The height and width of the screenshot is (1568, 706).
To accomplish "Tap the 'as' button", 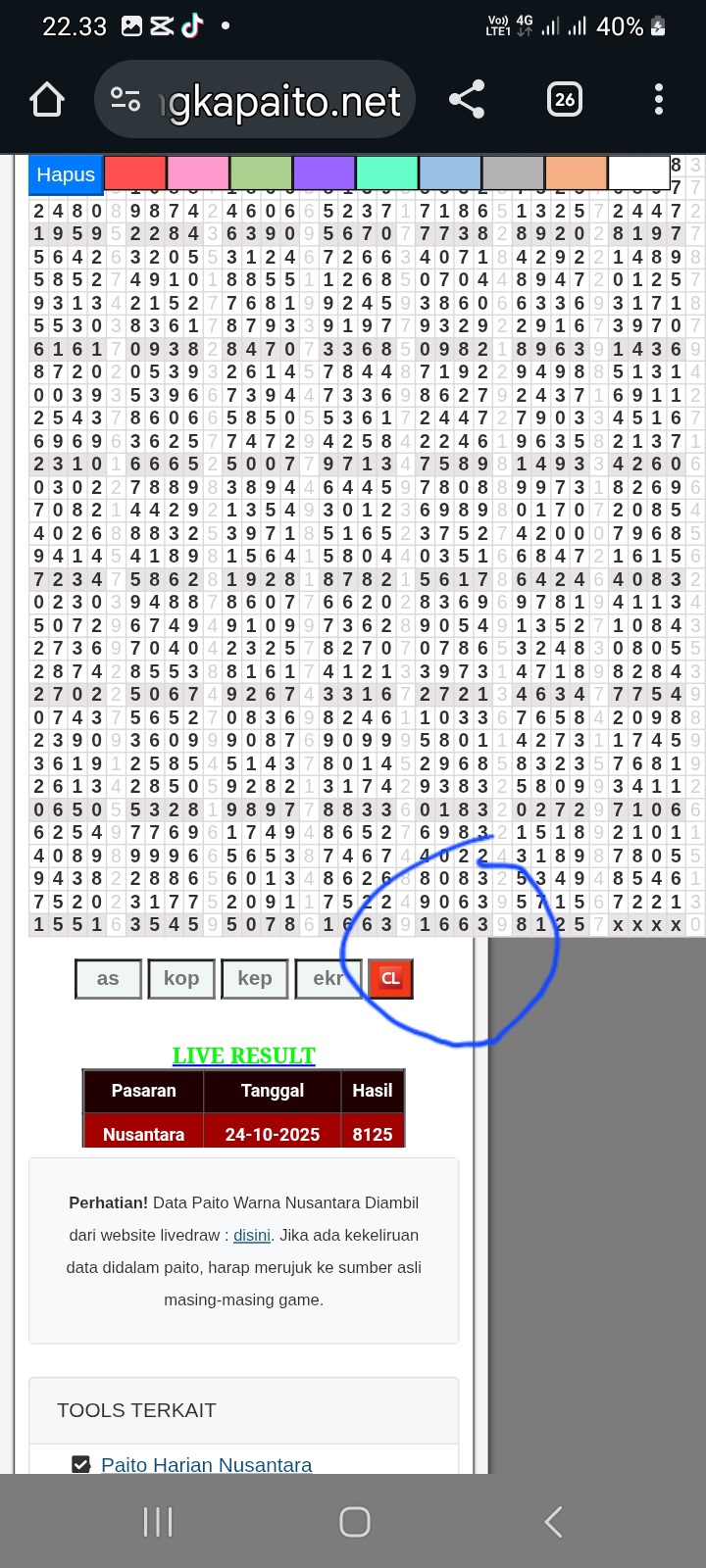I will [x=108, y=978].
